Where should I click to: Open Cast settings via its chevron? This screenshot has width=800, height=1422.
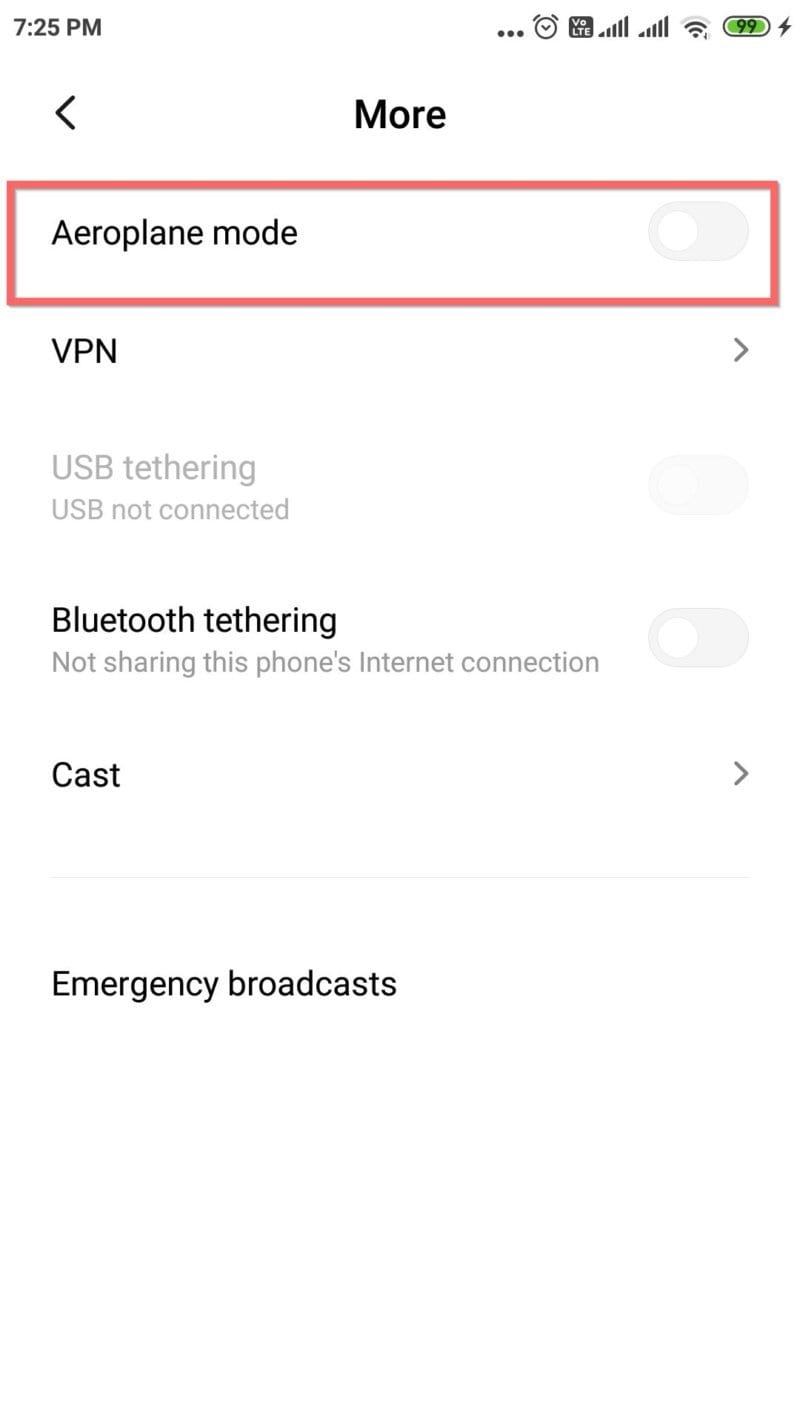[x=740, y=773]
